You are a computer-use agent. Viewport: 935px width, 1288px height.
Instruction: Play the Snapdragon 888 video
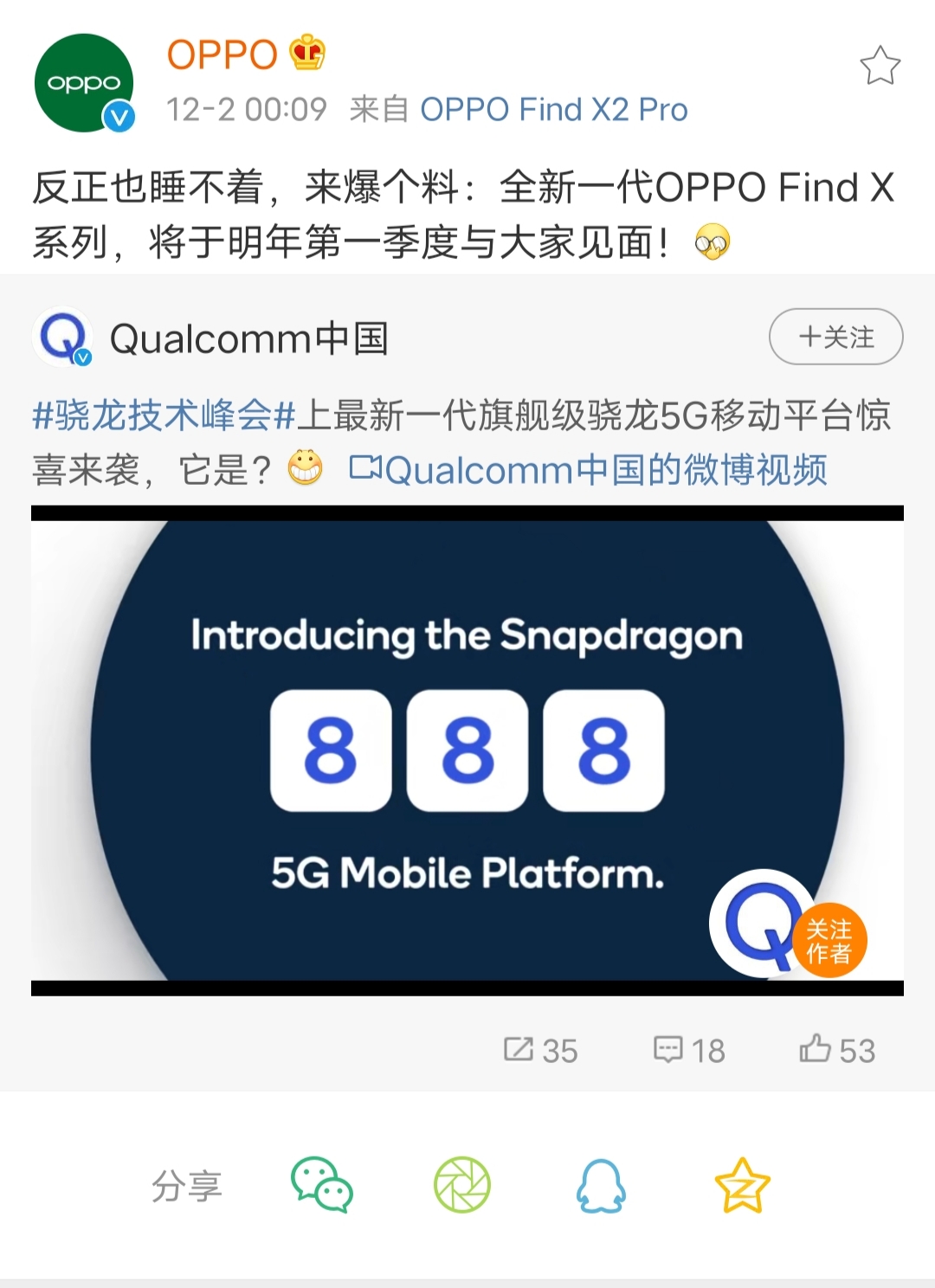[x=467, y=750]
